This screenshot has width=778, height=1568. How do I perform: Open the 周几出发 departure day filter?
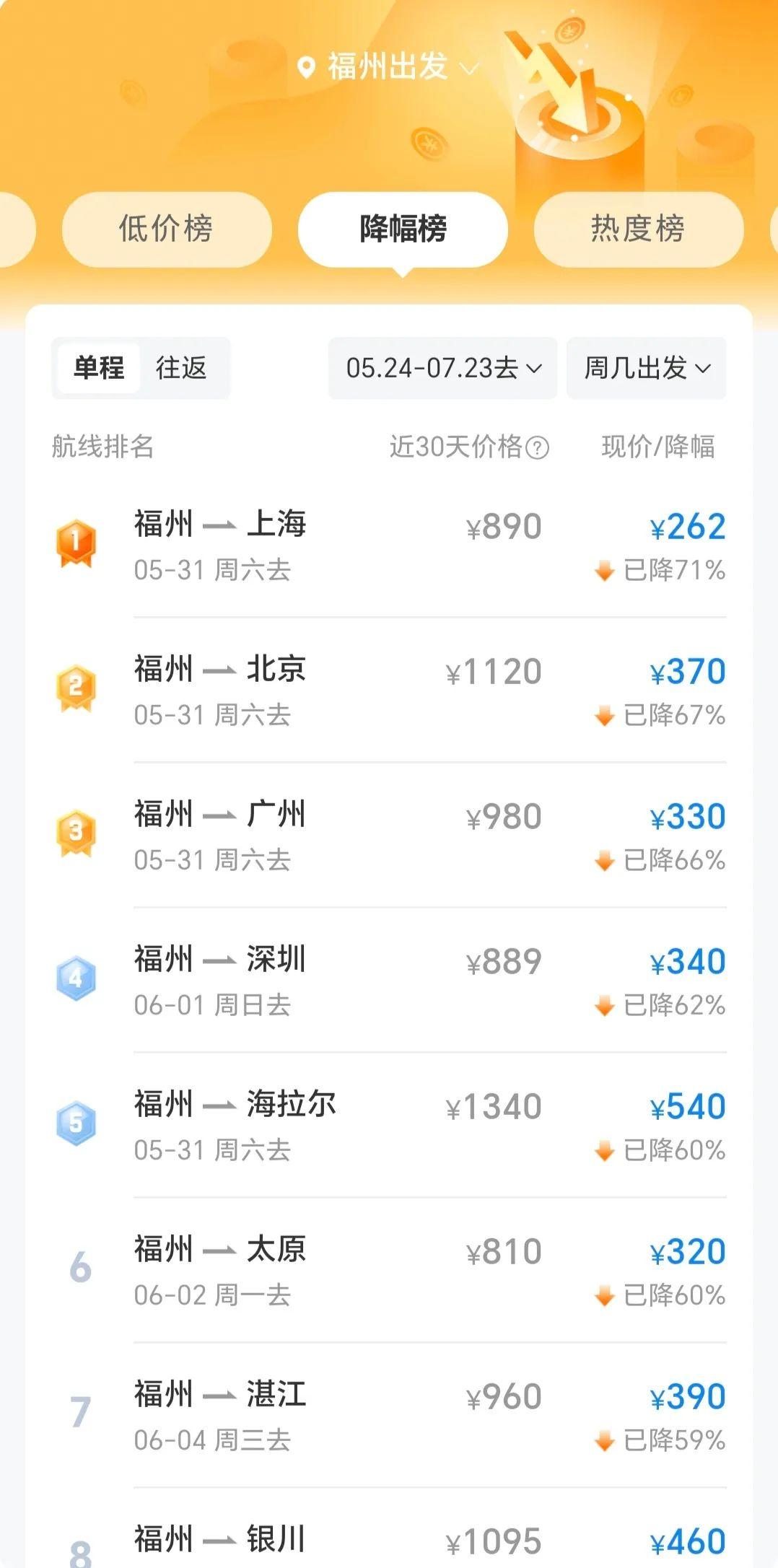tap(646, 369)
